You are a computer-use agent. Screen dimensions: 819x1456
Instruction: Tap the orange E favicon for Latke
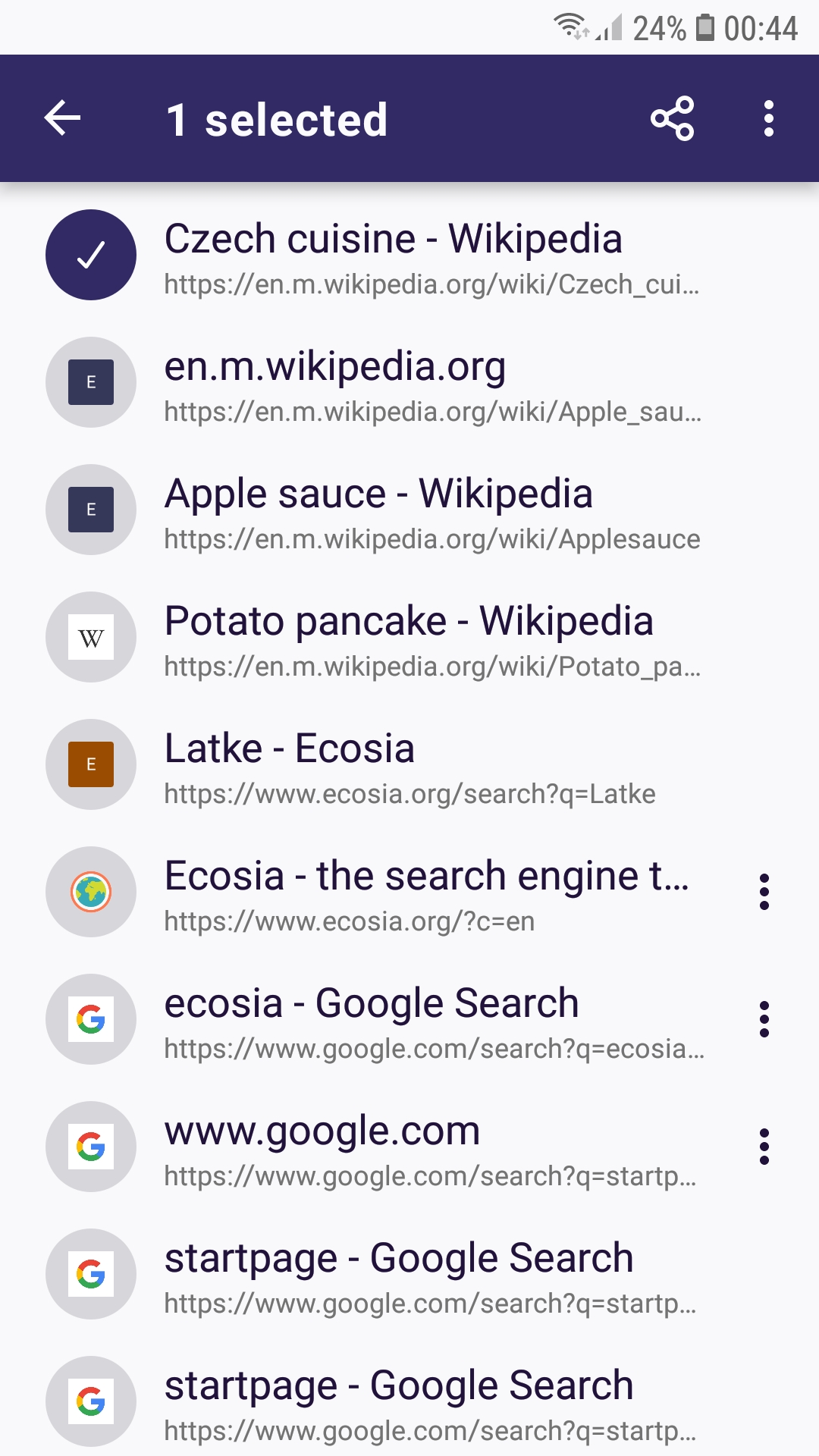coord(91,765)
